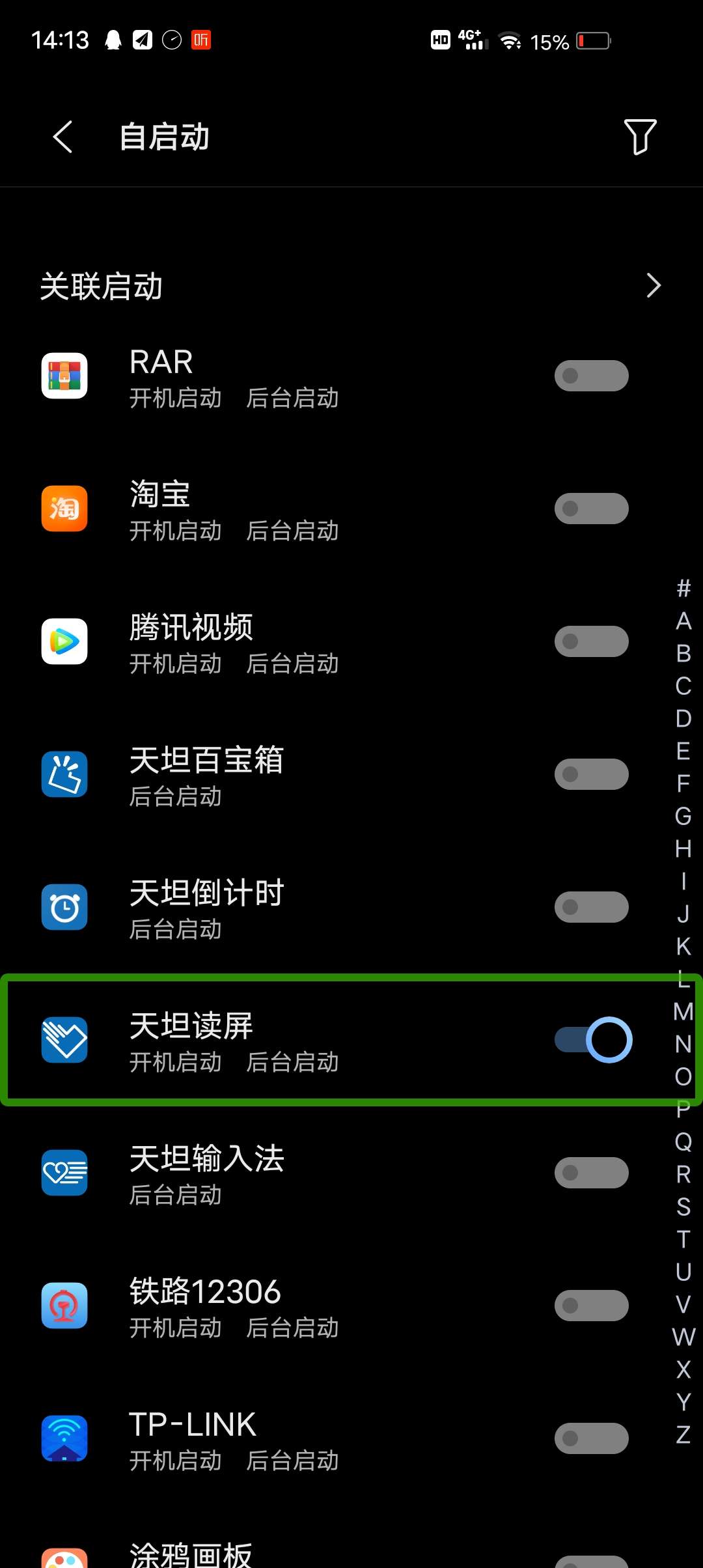This screenshot has height=1568, width=703.
Task: Go back using the back arrow
Action: (x=62, y=137)
